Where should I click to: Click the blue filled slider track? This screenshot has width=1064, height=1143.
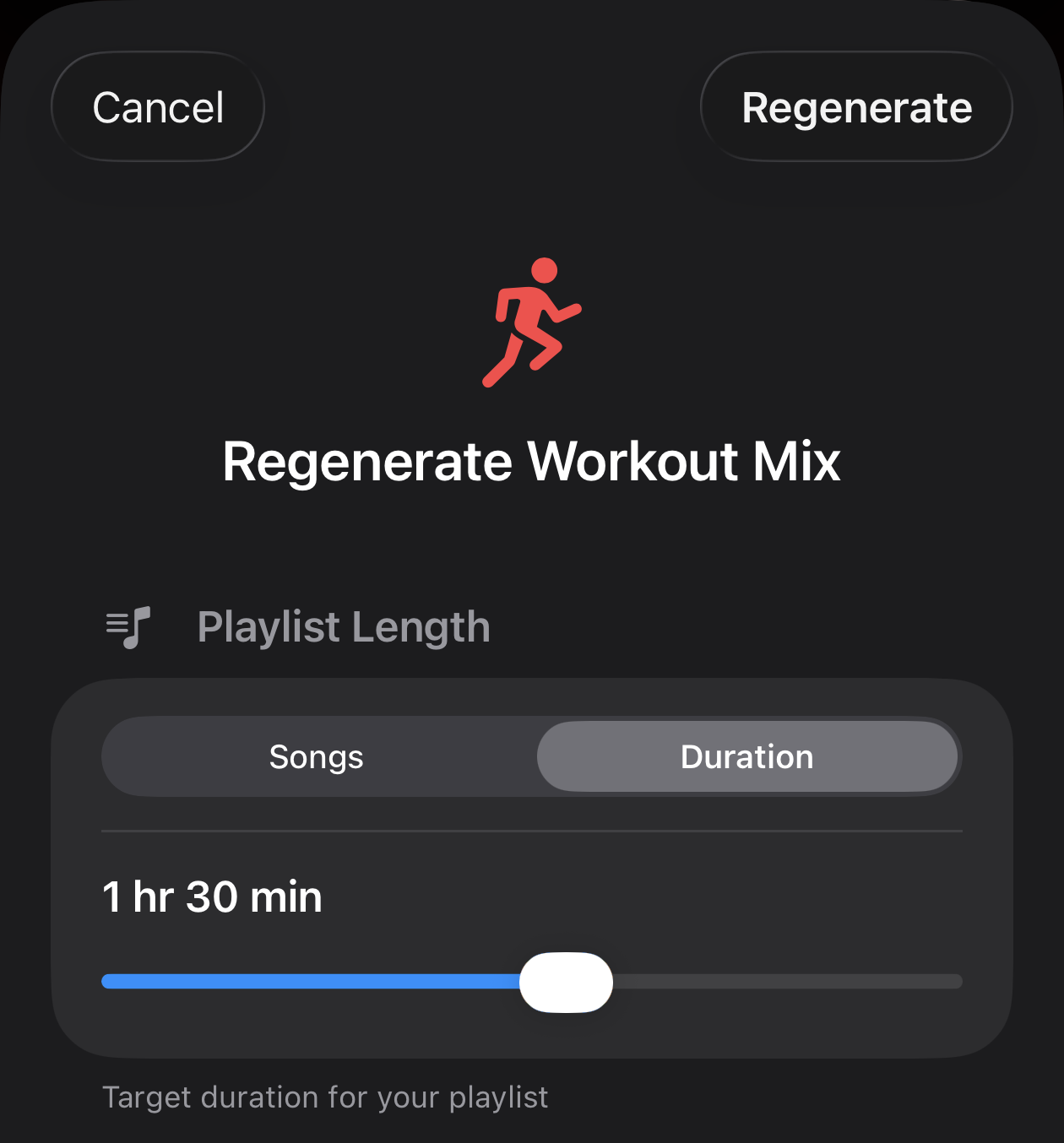coord(312,982)
